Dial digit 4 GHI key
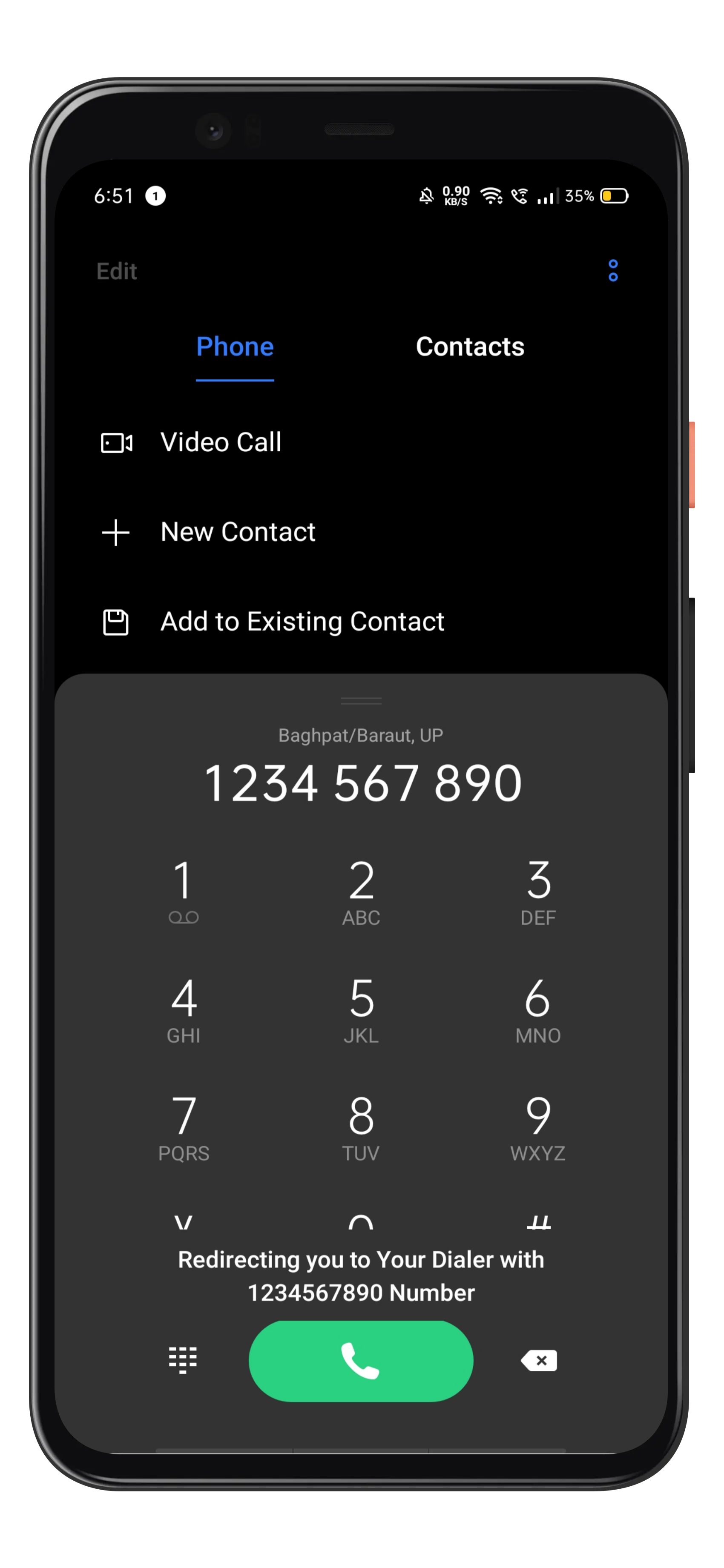This screenshot has width=724, height=1568. 183,1009
